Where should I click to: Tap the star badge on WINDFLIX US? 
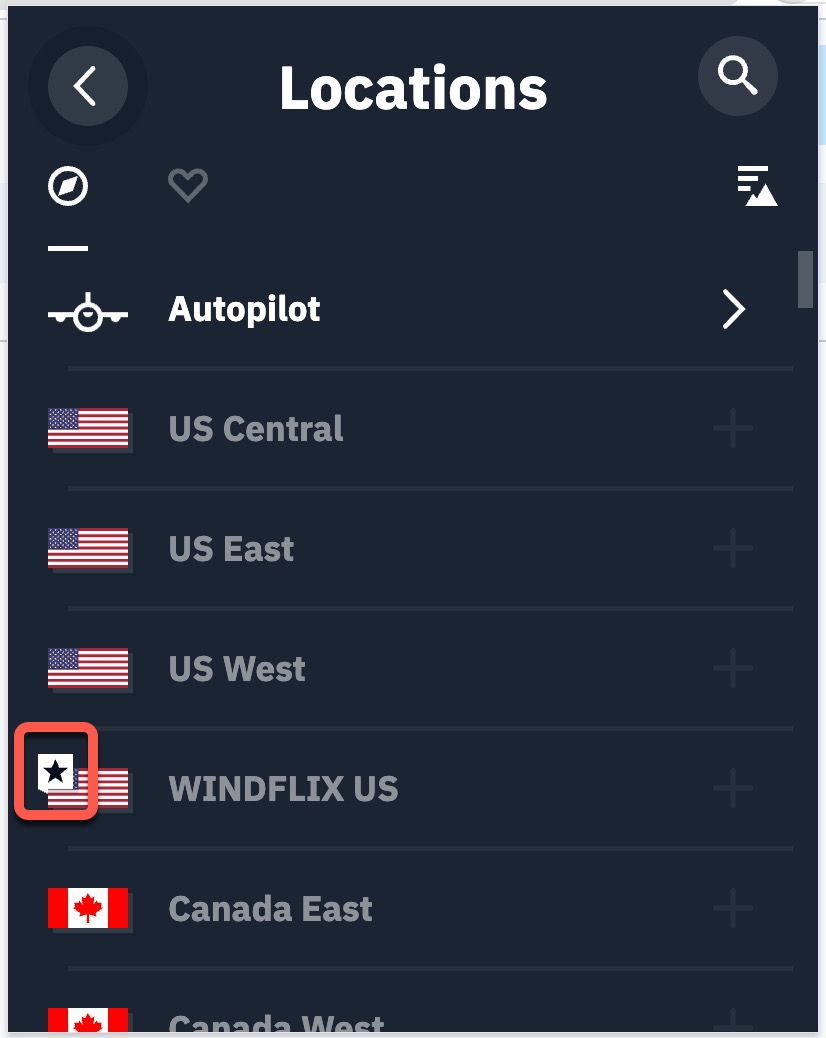pyautogui.click(x=56, y=771)
